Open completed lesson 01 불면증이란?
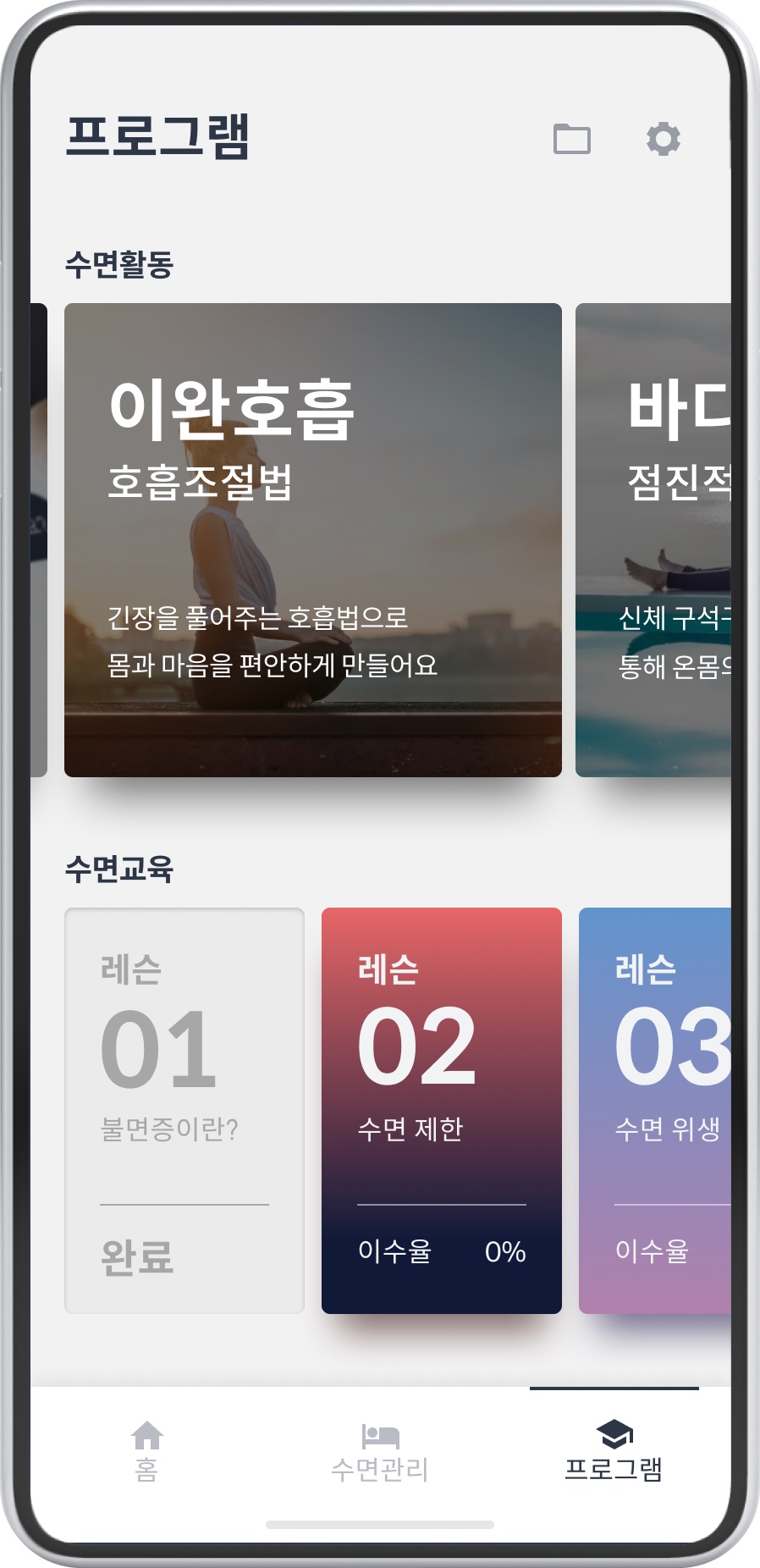760x1568 pixels. pos(184,1110)
